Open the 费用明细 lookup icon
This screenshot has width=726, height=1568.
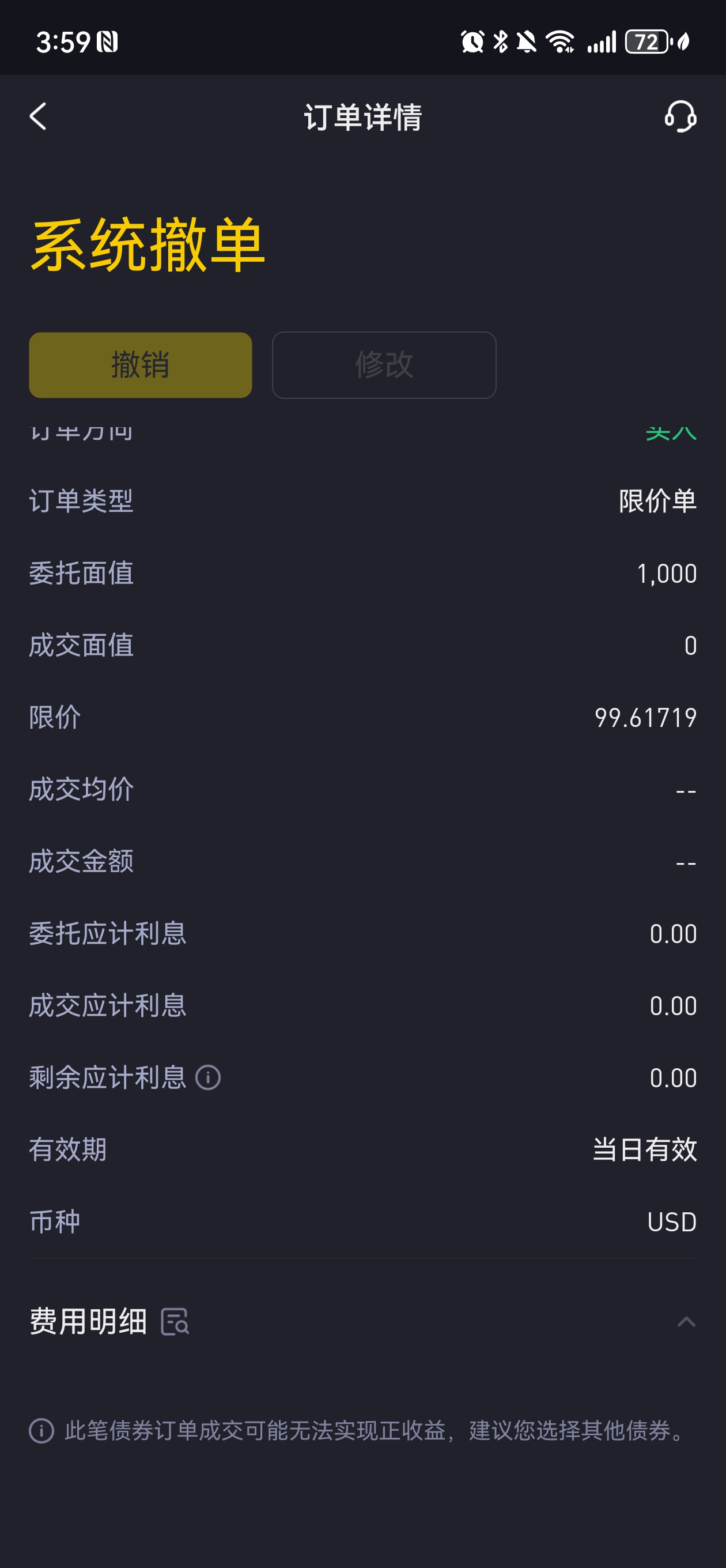[x=175, y=1321]
